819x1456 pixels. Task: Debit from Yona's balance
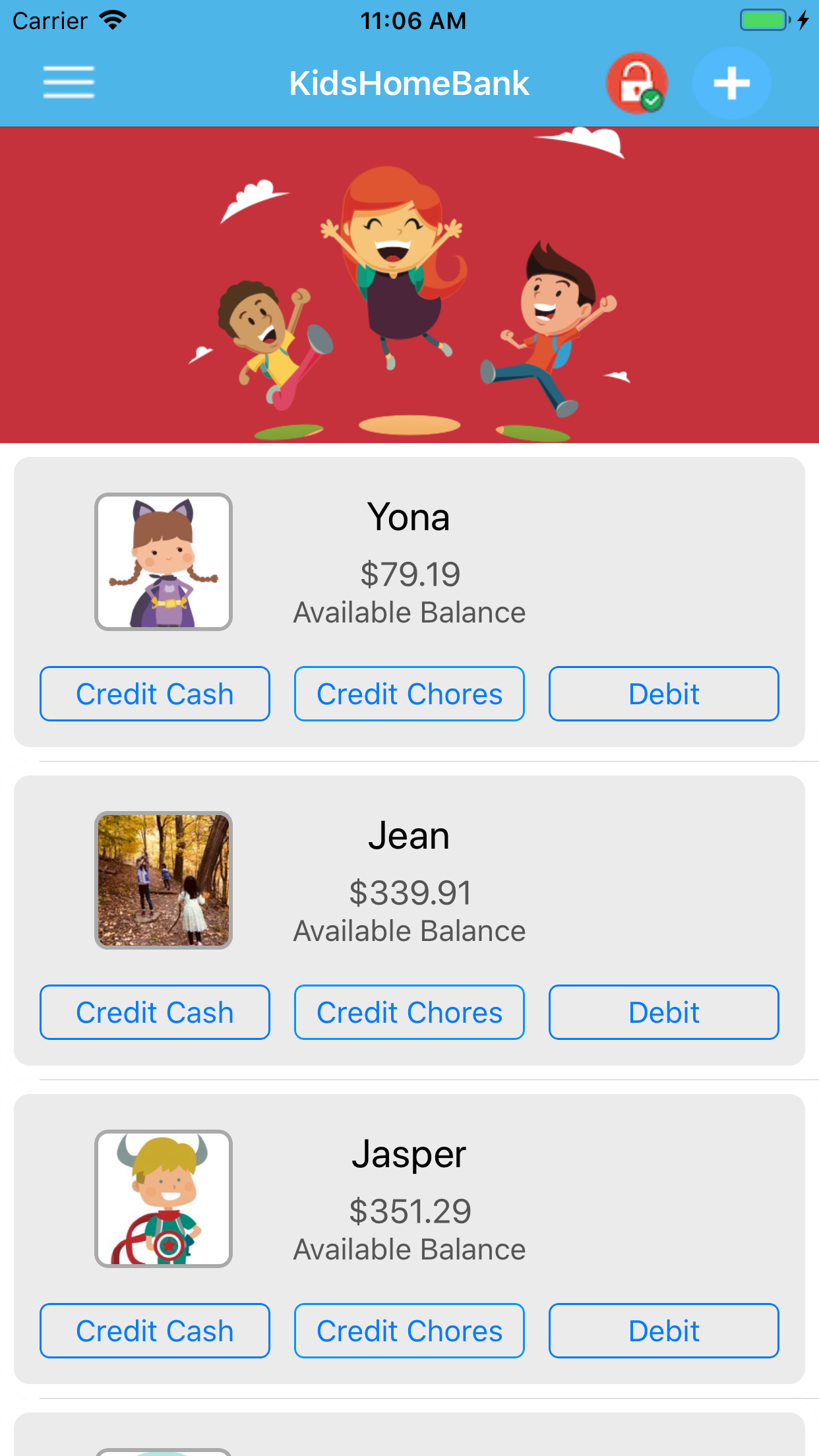click(x=663, y=694)
